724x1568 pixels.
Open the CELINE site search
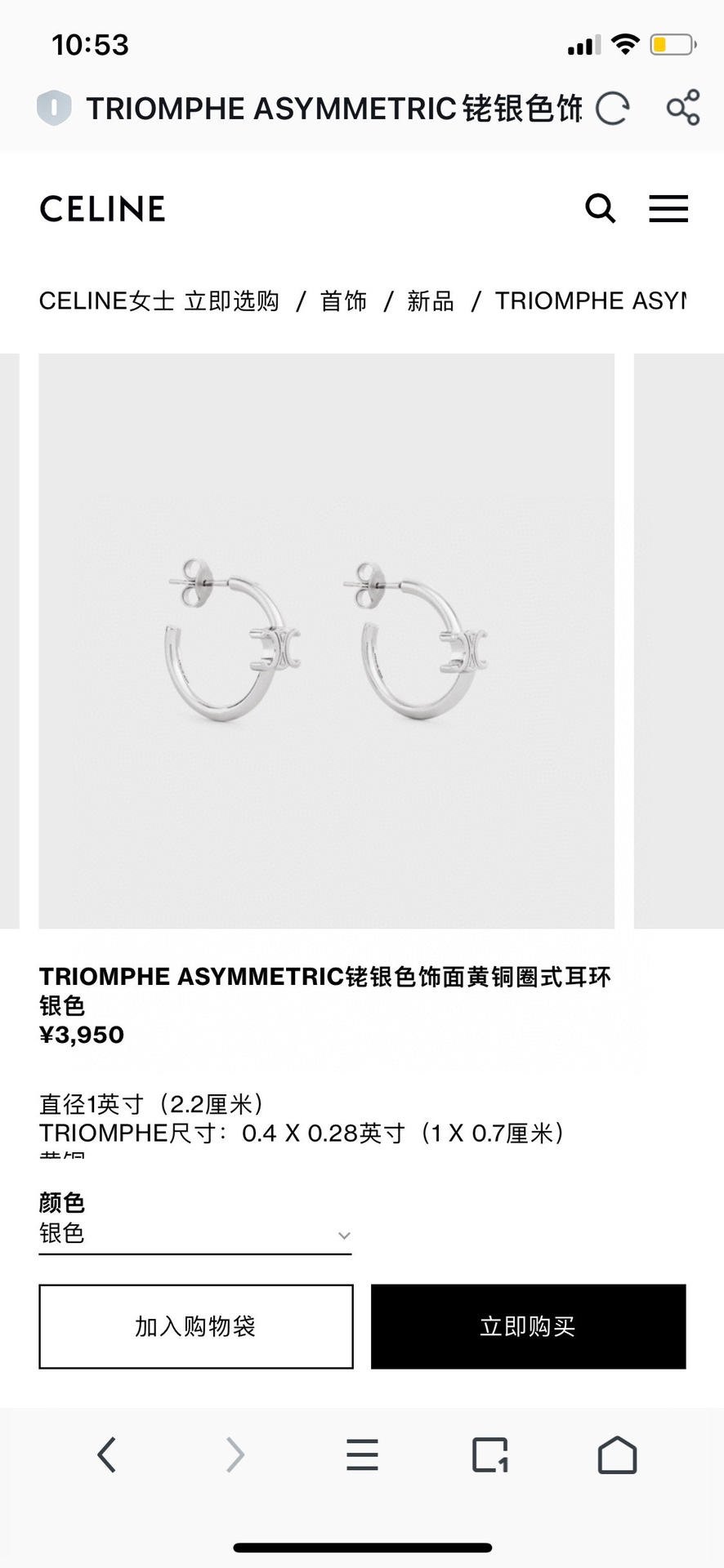(601, 208)
